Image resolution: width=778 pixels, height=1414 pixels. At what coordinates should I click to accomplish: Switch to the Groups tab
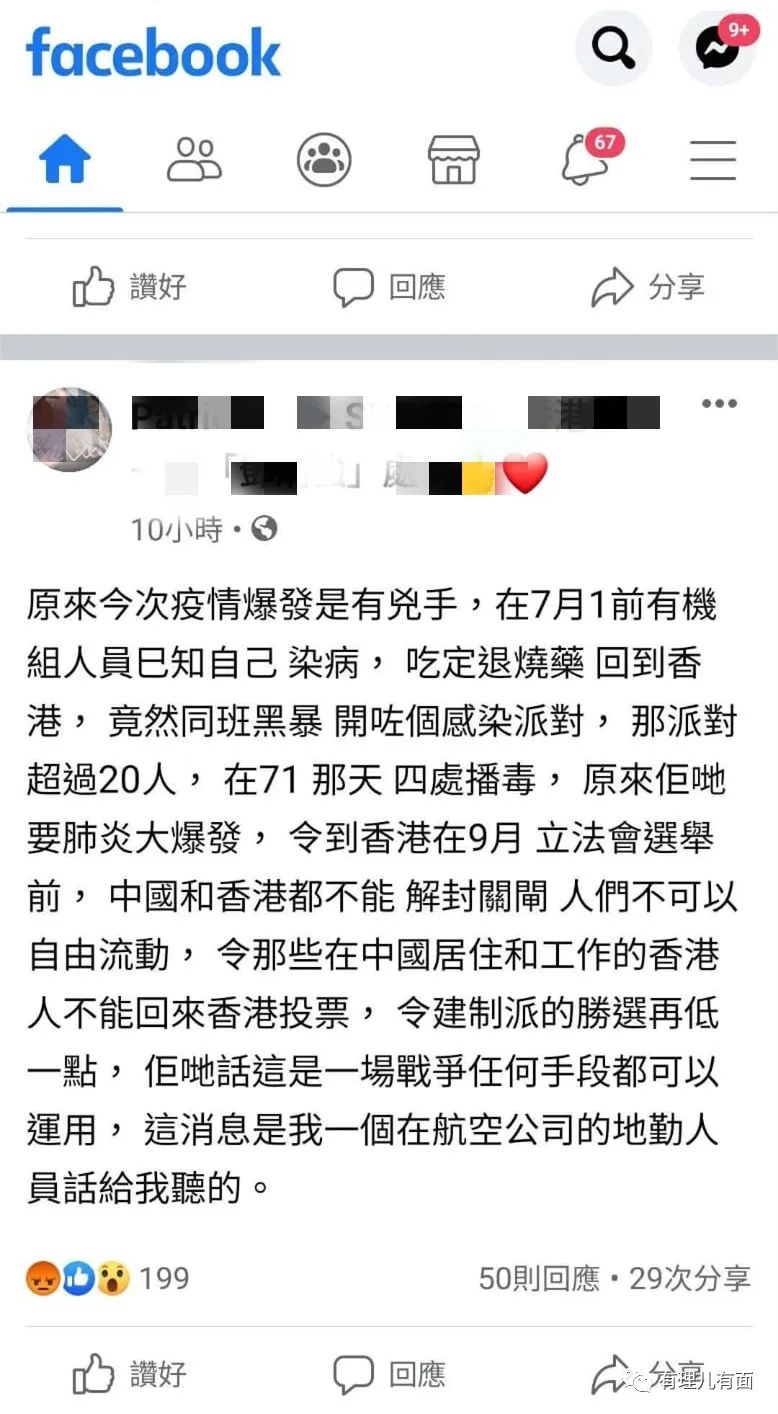pyautogui.click(x=324, y=159)
